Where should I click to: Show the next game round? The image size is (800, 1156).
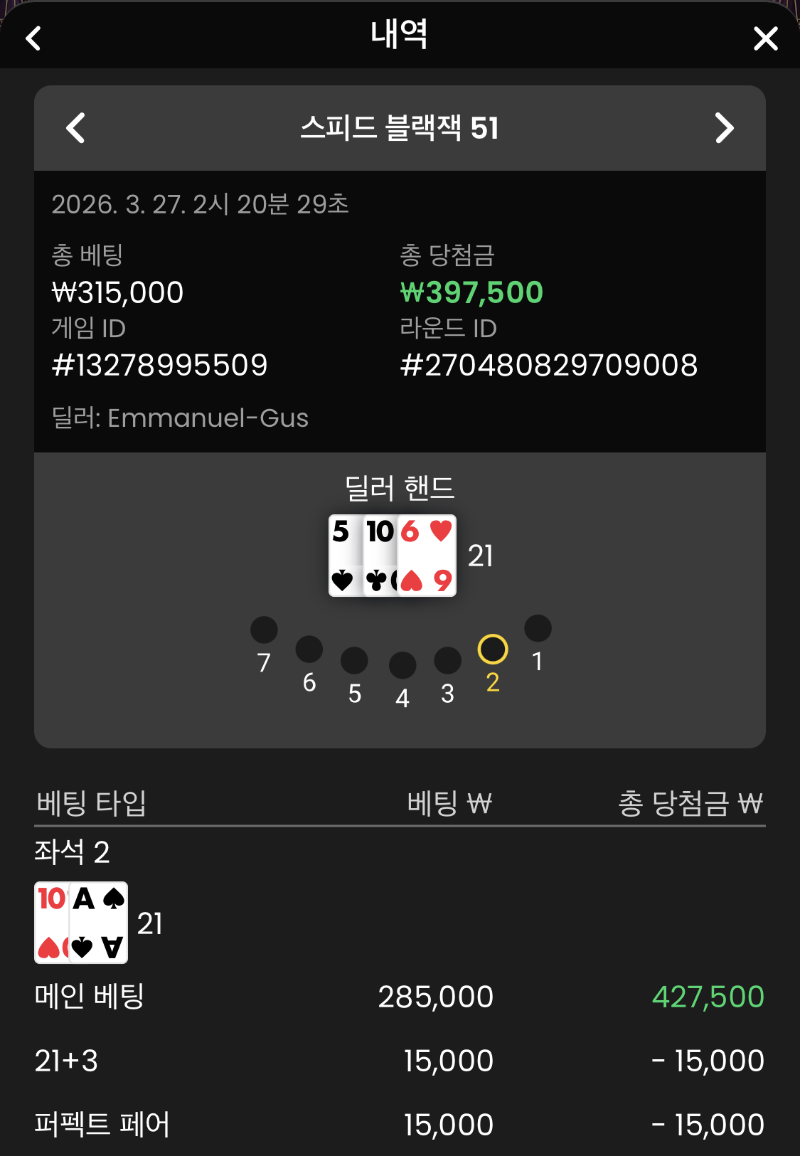(724, 128)
